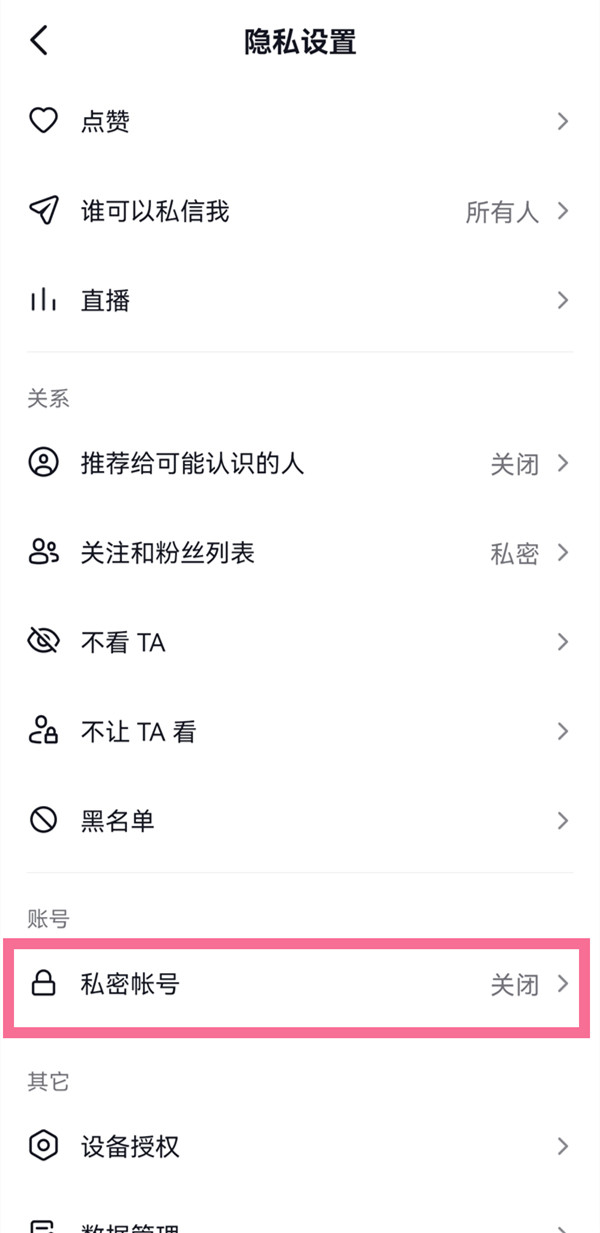Open the 私密帐号 setting

point(300,985)
